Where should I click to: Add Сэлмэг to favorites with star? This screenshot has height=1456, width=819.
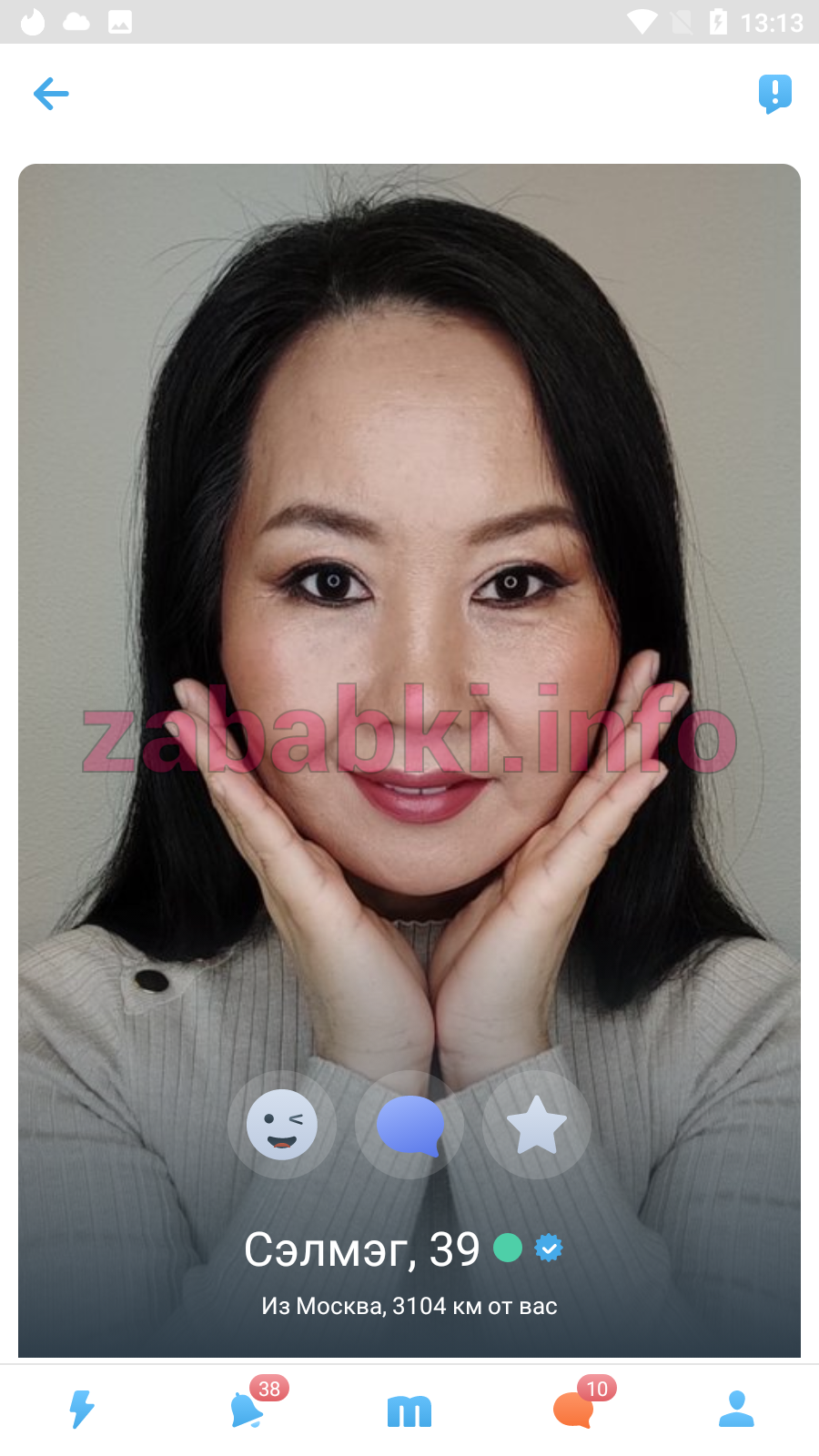click(537, 1125)
